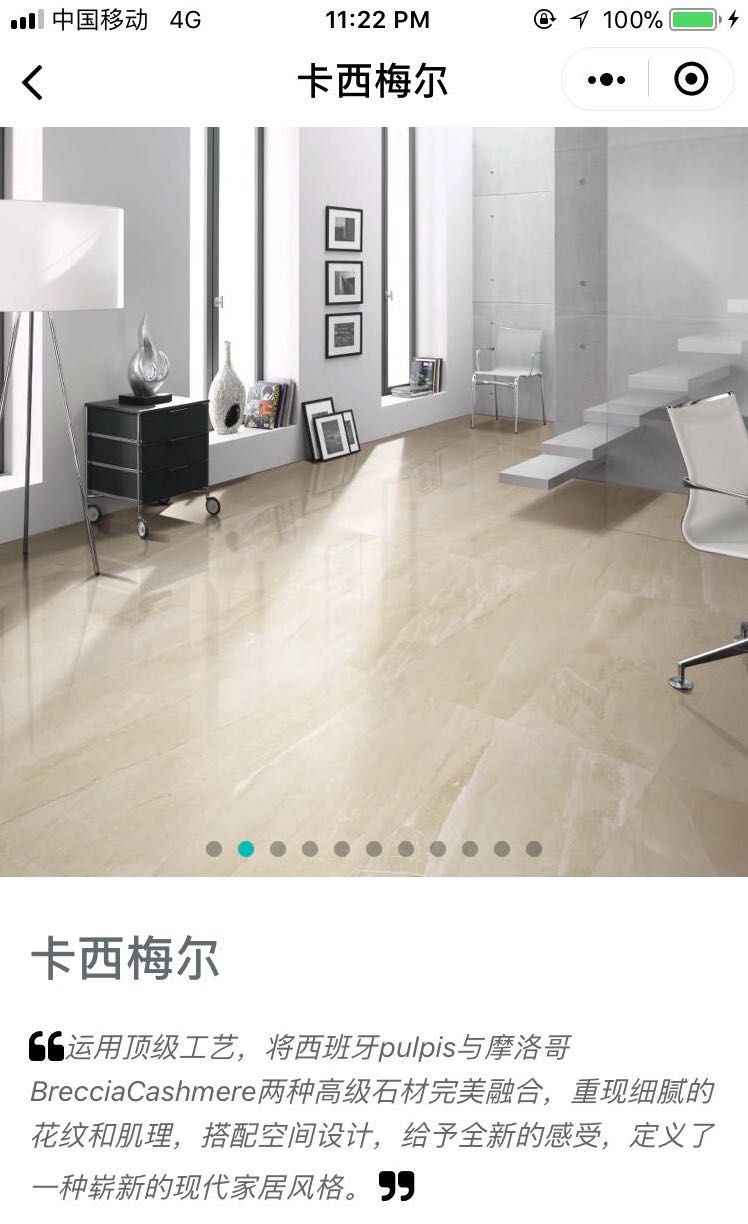This screenshot has height=1224, width=748.
Task: Open the floor tile carousel image
Action: click(374, 500)
